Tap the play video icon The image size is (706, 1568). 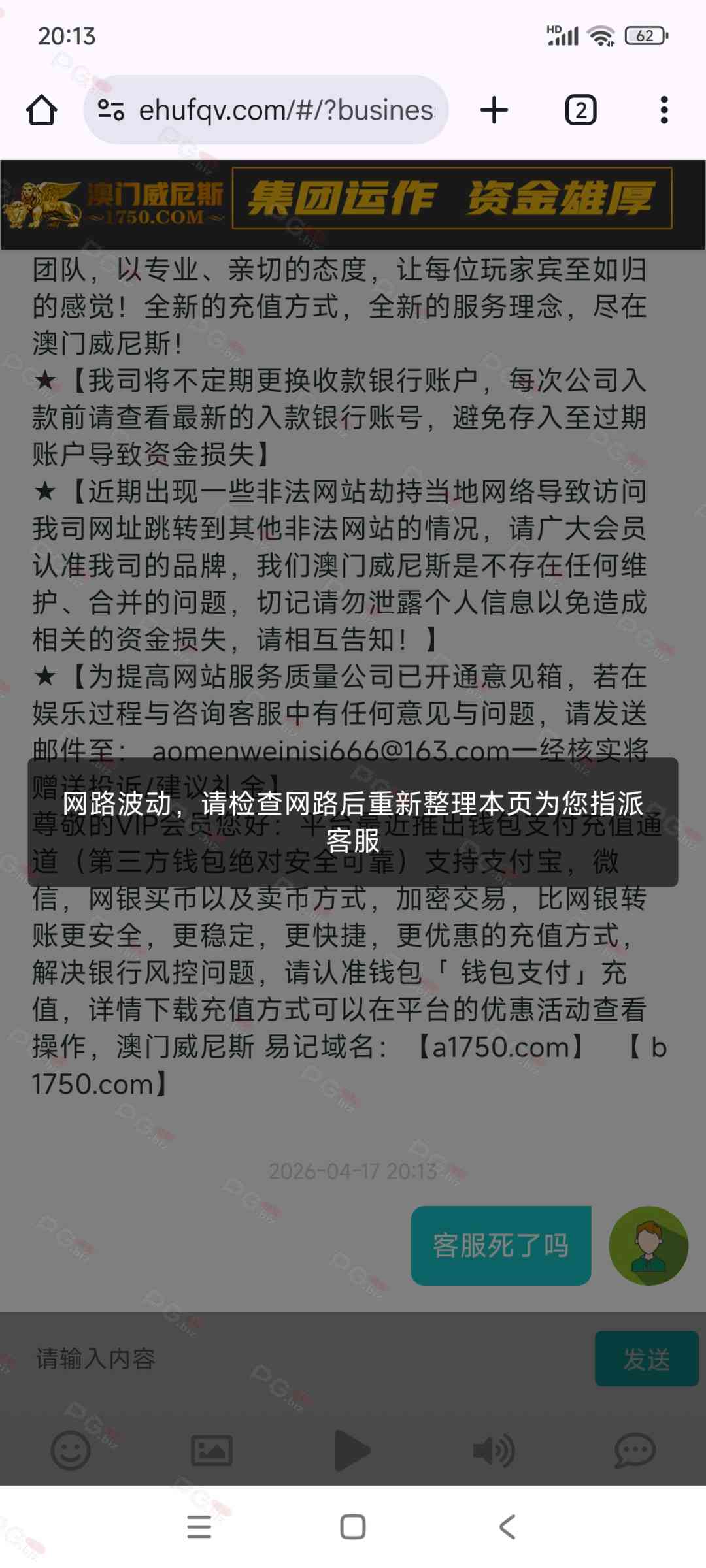tap(352, 1450)
